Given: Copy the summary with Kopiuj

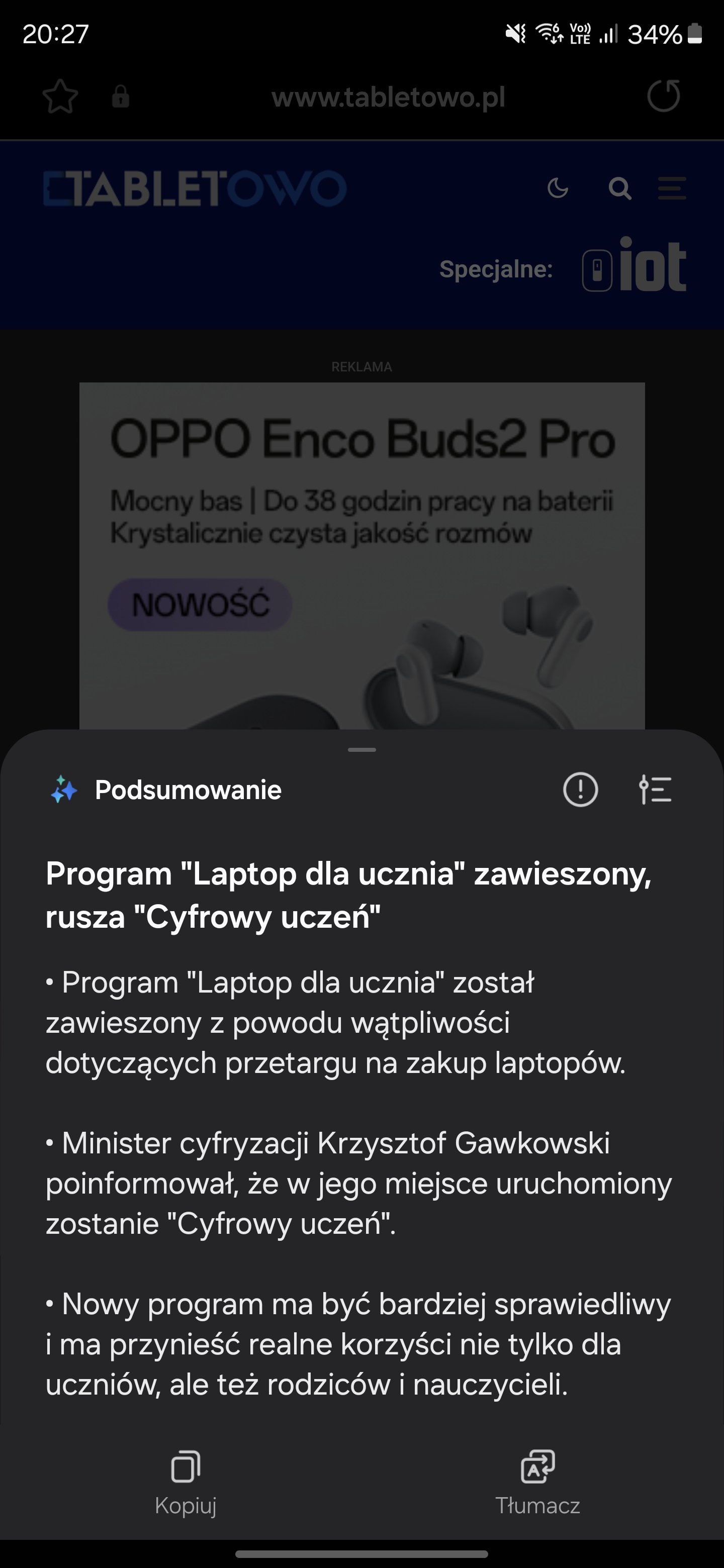Looking at the screenshot, I should 186,1484.
